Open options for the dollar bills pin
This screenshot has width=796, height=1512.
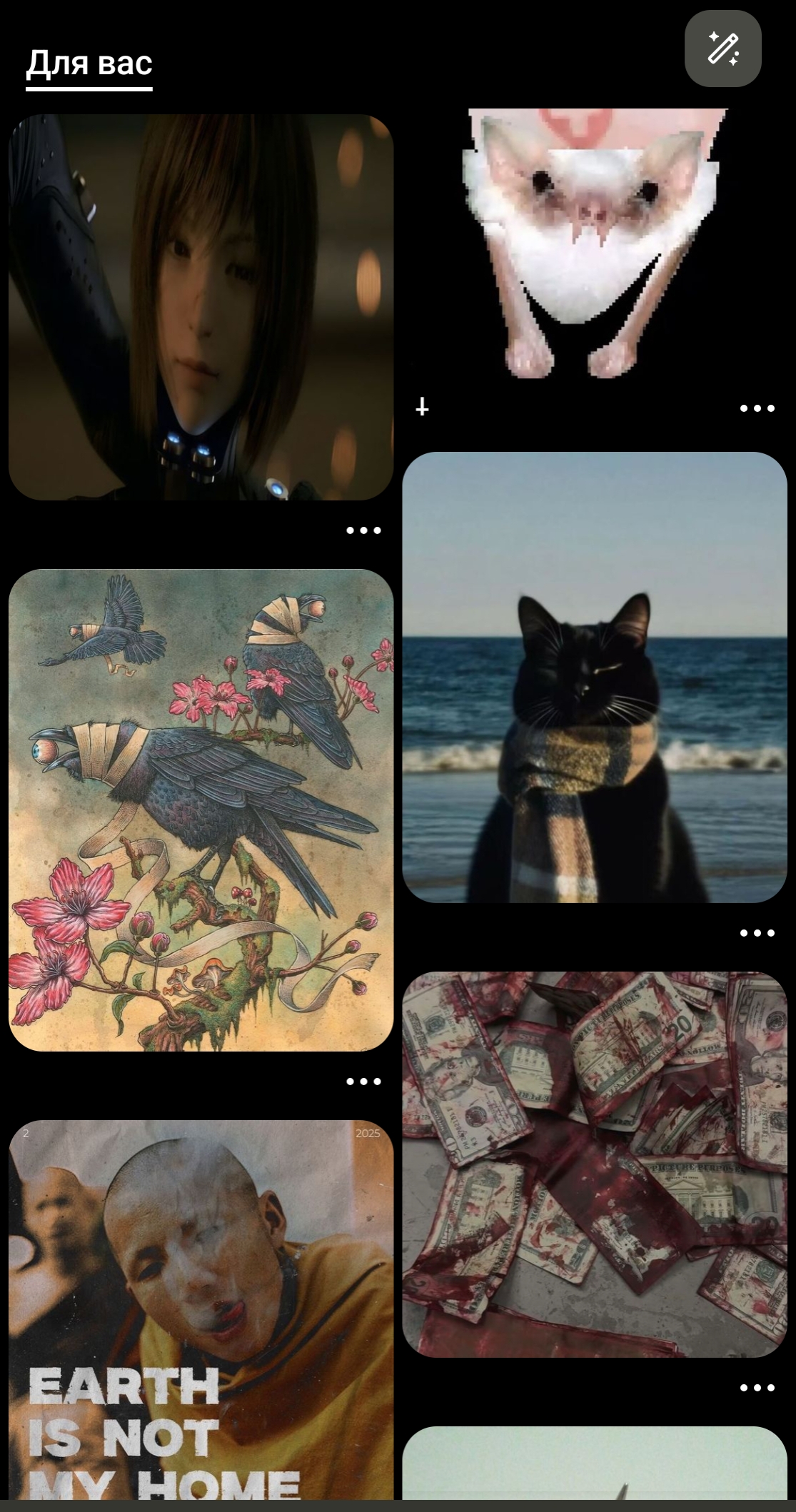tap(757, 1388)
